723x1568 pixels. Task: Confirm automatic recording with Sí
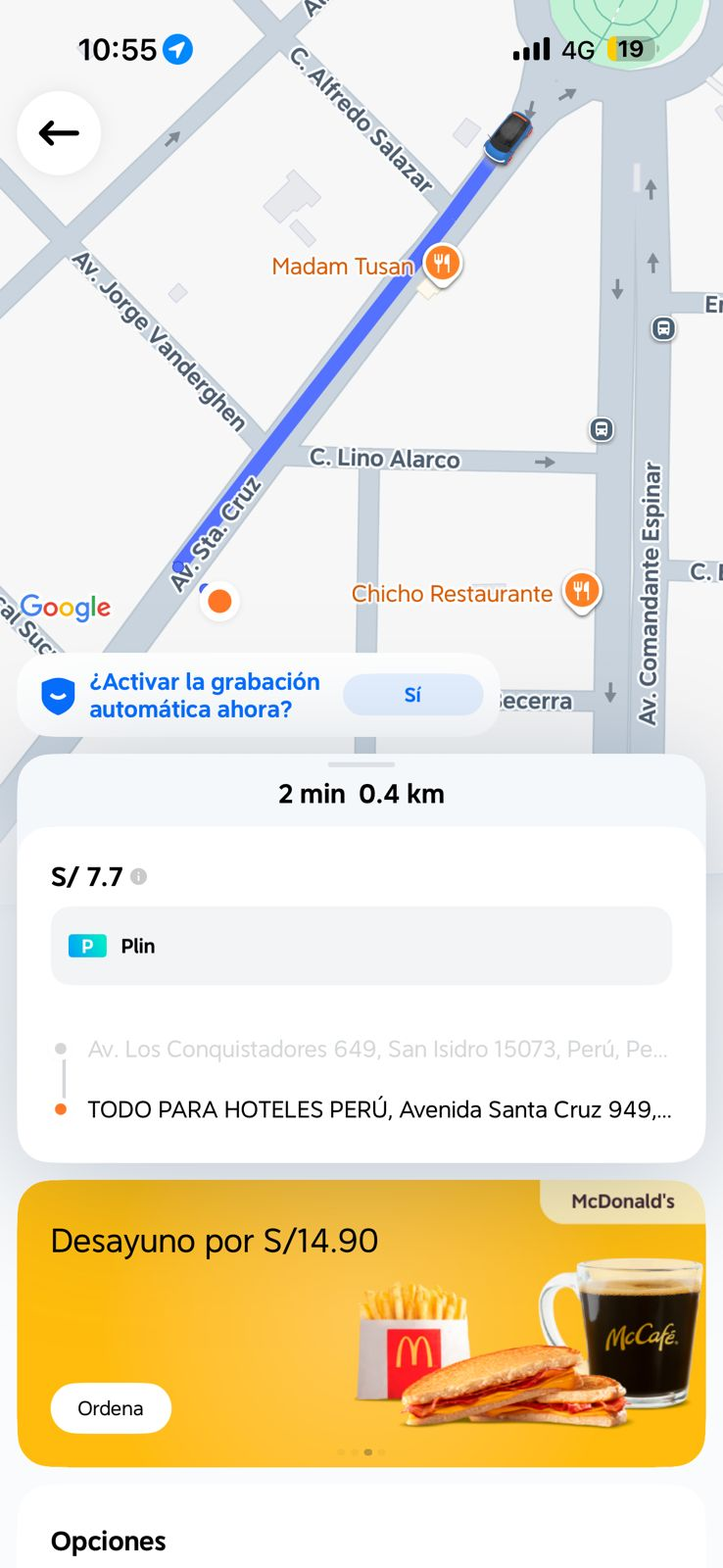[412, 695]
